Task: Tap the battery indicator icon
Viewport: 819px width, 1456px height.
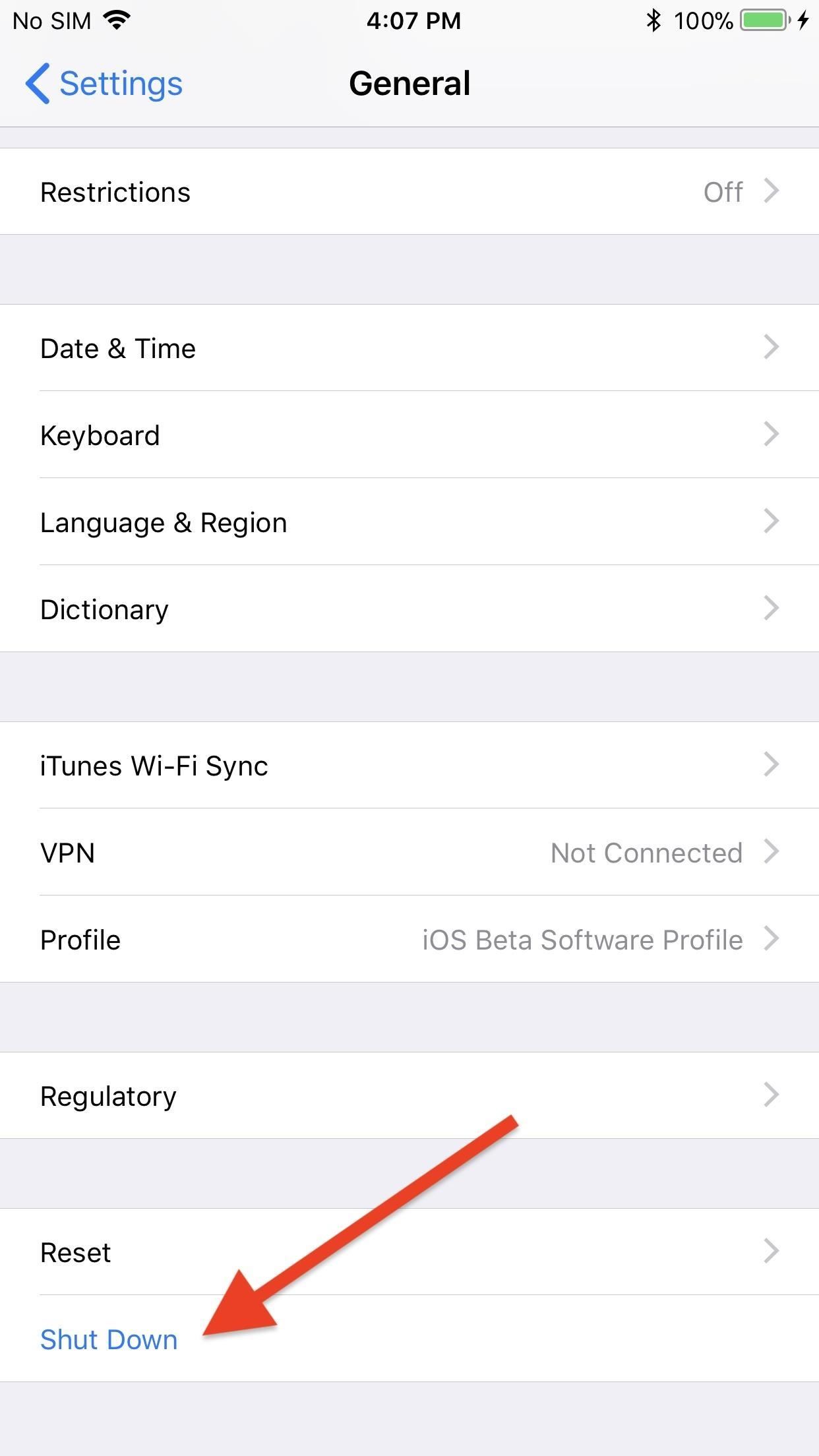Action: coord(765,20)
